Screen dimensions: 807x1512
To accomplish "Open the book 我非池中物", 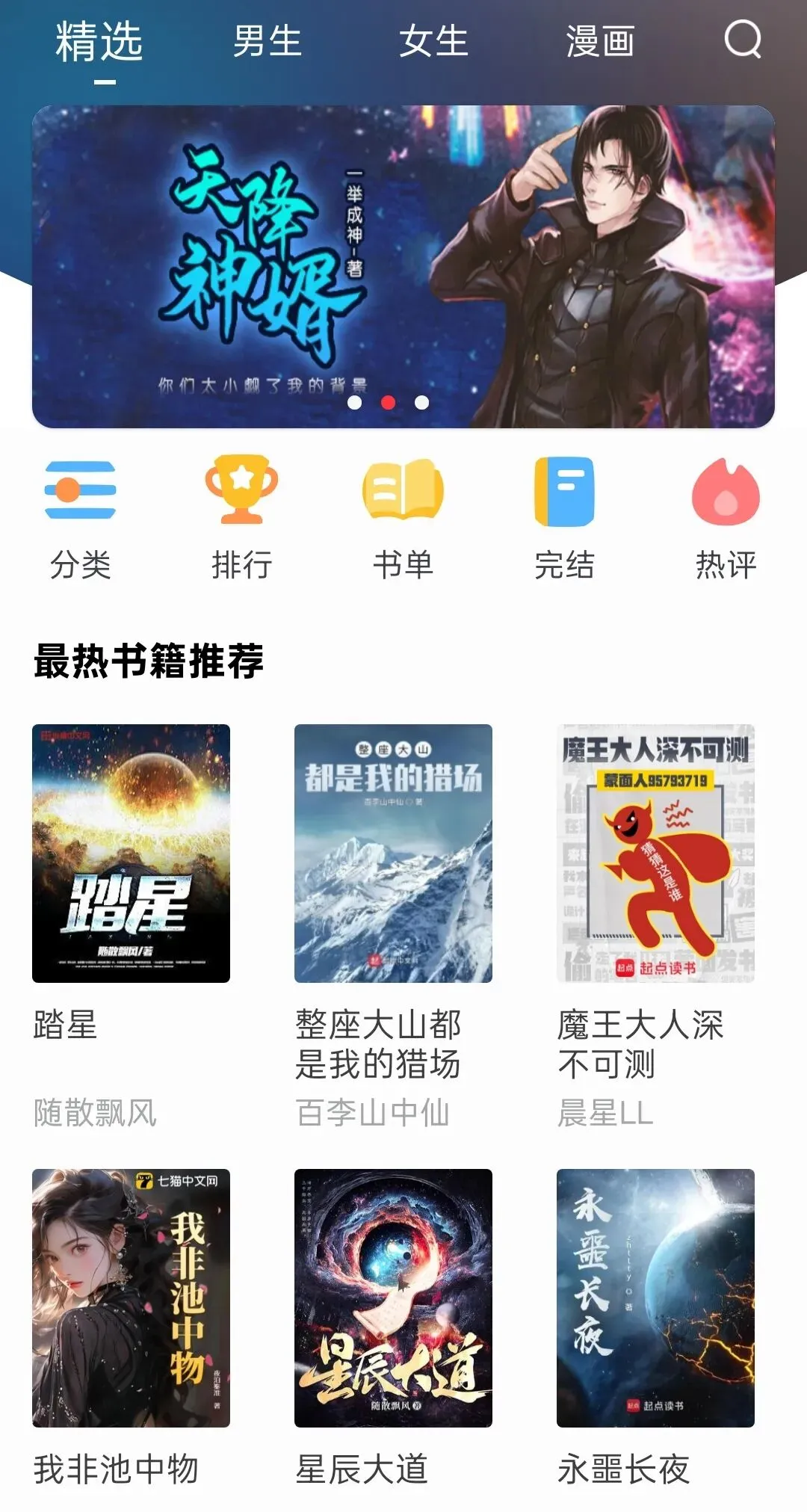I will tap(131, 1297).
